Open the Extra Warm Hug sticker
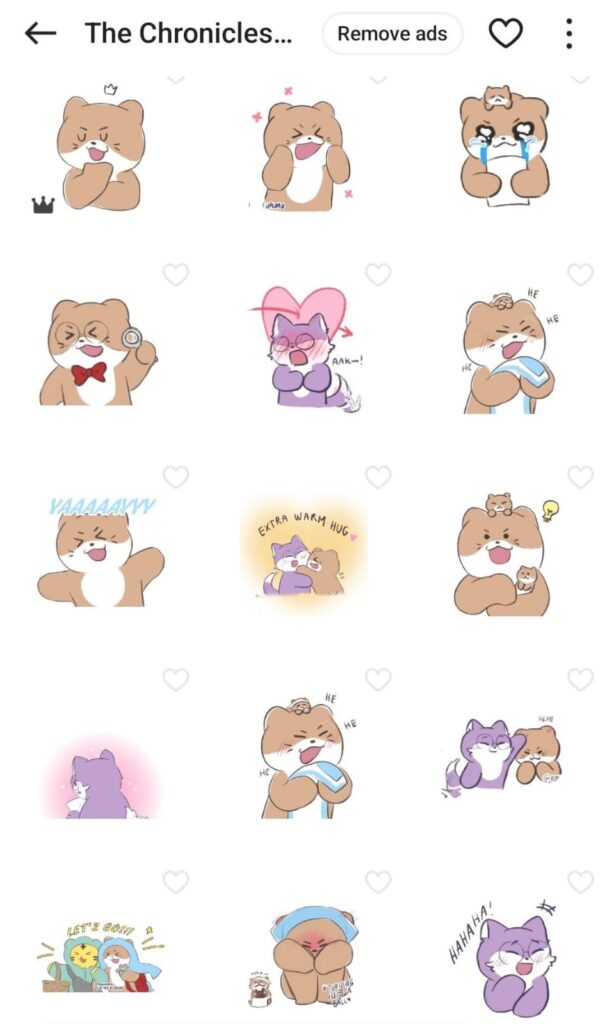Viewport: 607px width, 1024px height. pos(301,552)
